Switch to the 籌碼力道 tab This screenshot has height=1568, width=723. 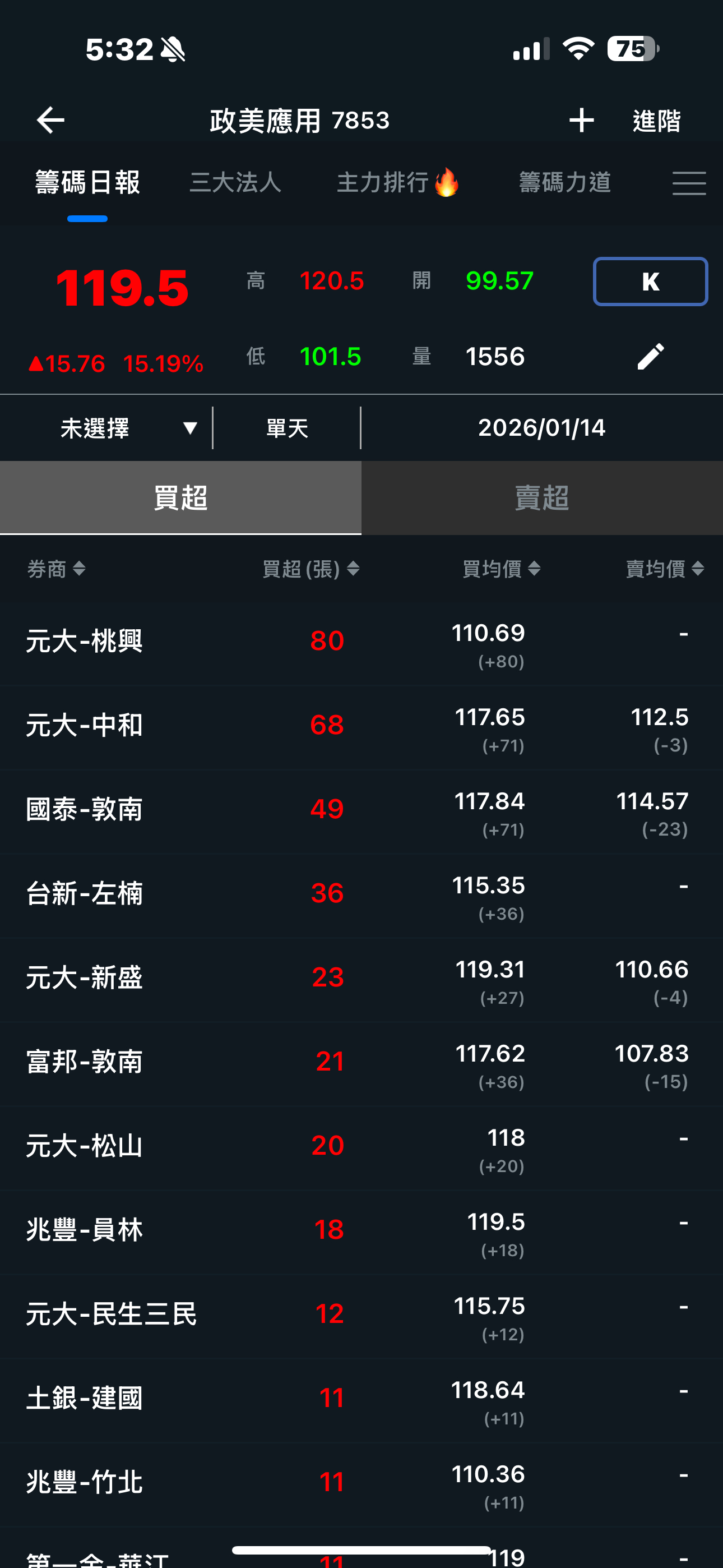pos(565,183)
